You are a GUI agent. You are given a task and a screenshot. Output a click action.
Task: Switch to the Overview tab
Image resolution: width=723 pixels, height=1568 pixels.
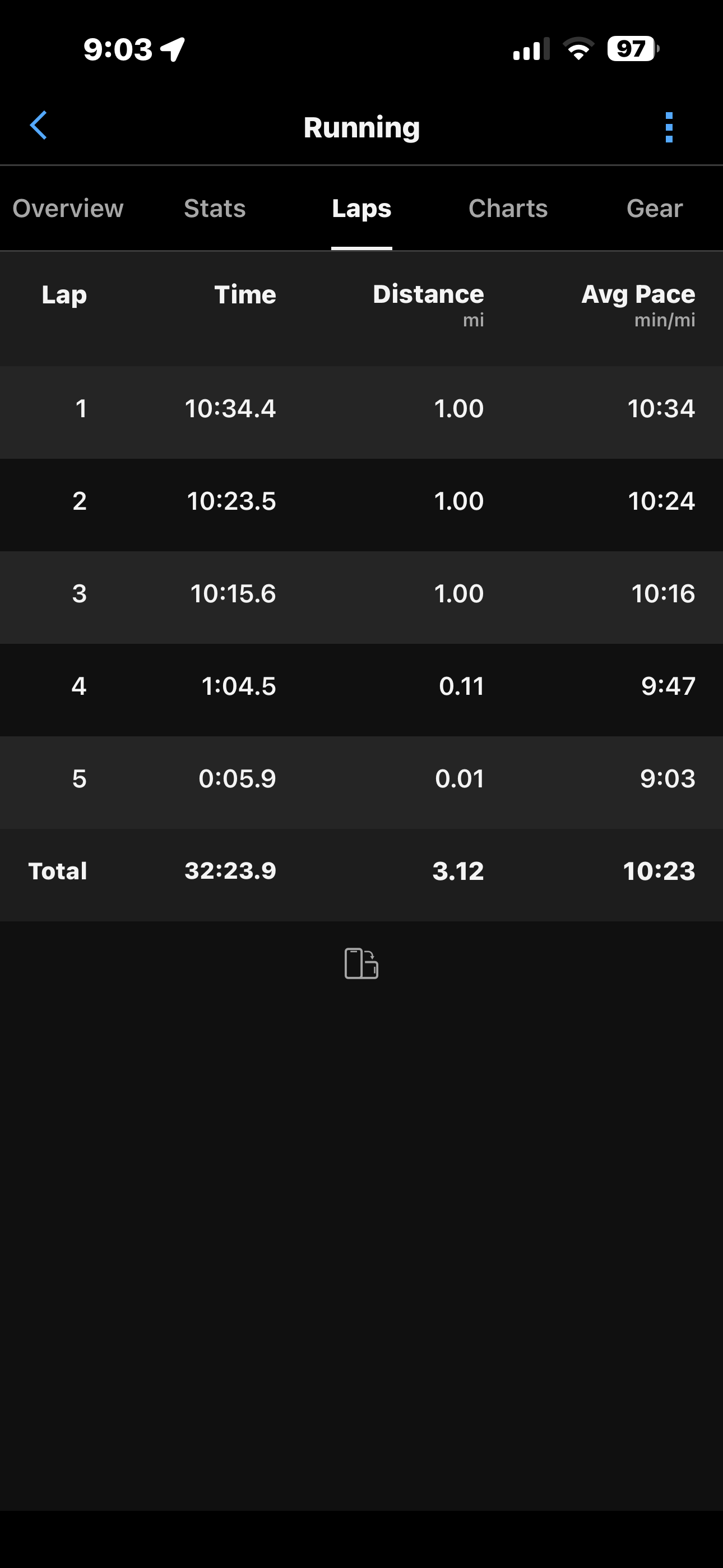68,209
